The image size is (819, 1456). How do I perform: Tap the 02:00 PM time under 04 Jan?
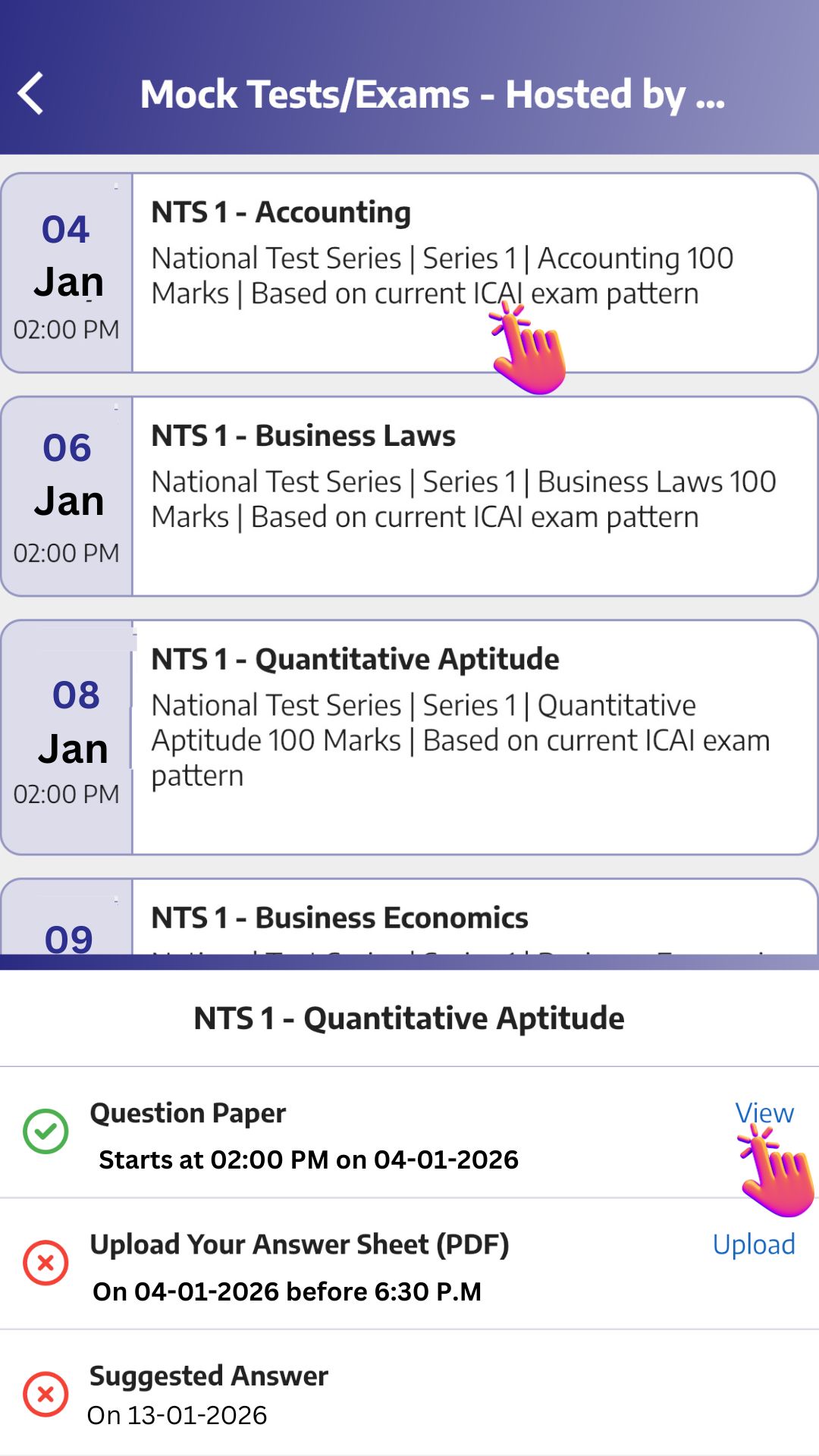pos(67,329)
